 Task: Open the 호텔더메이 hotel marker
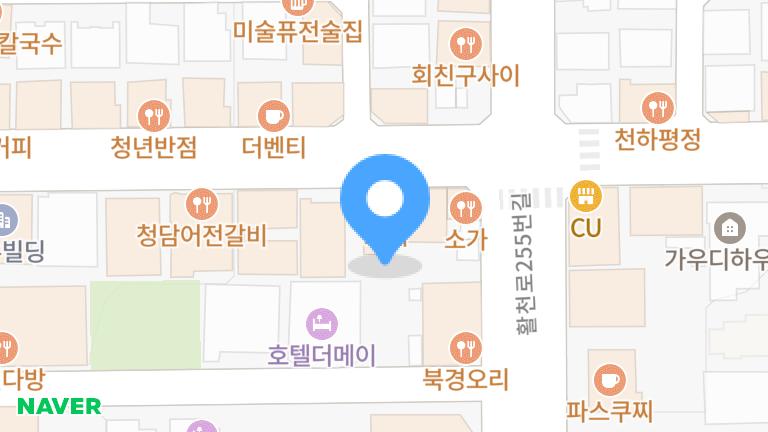(321, 324)
